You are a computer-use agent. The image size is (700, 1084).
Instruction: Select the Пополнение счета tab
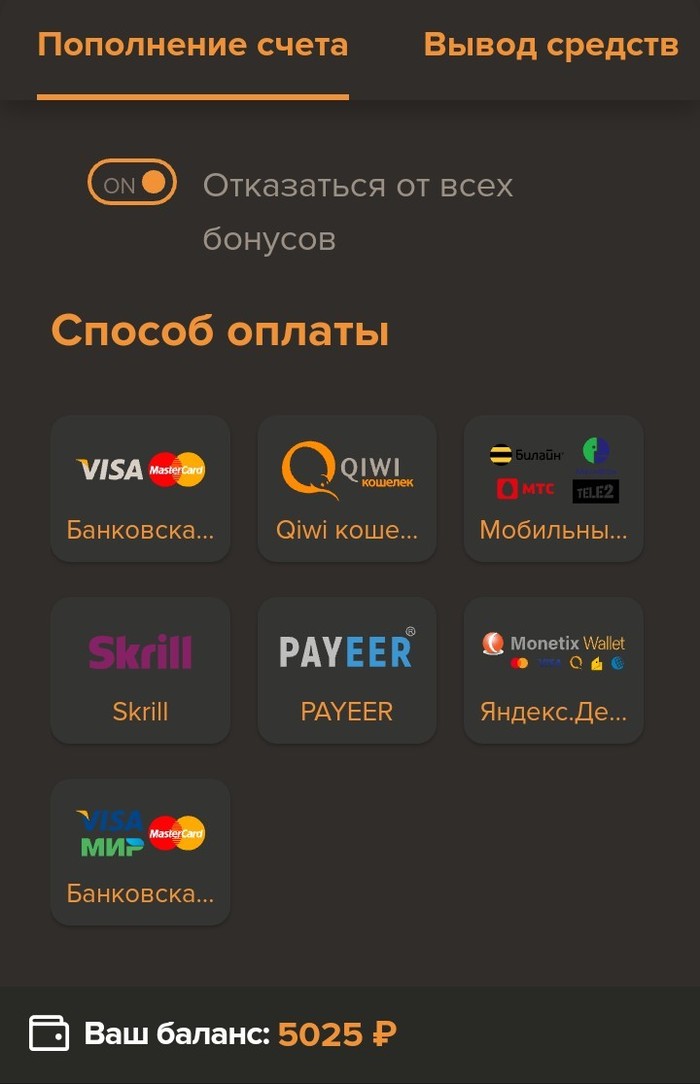pos(193,46)
